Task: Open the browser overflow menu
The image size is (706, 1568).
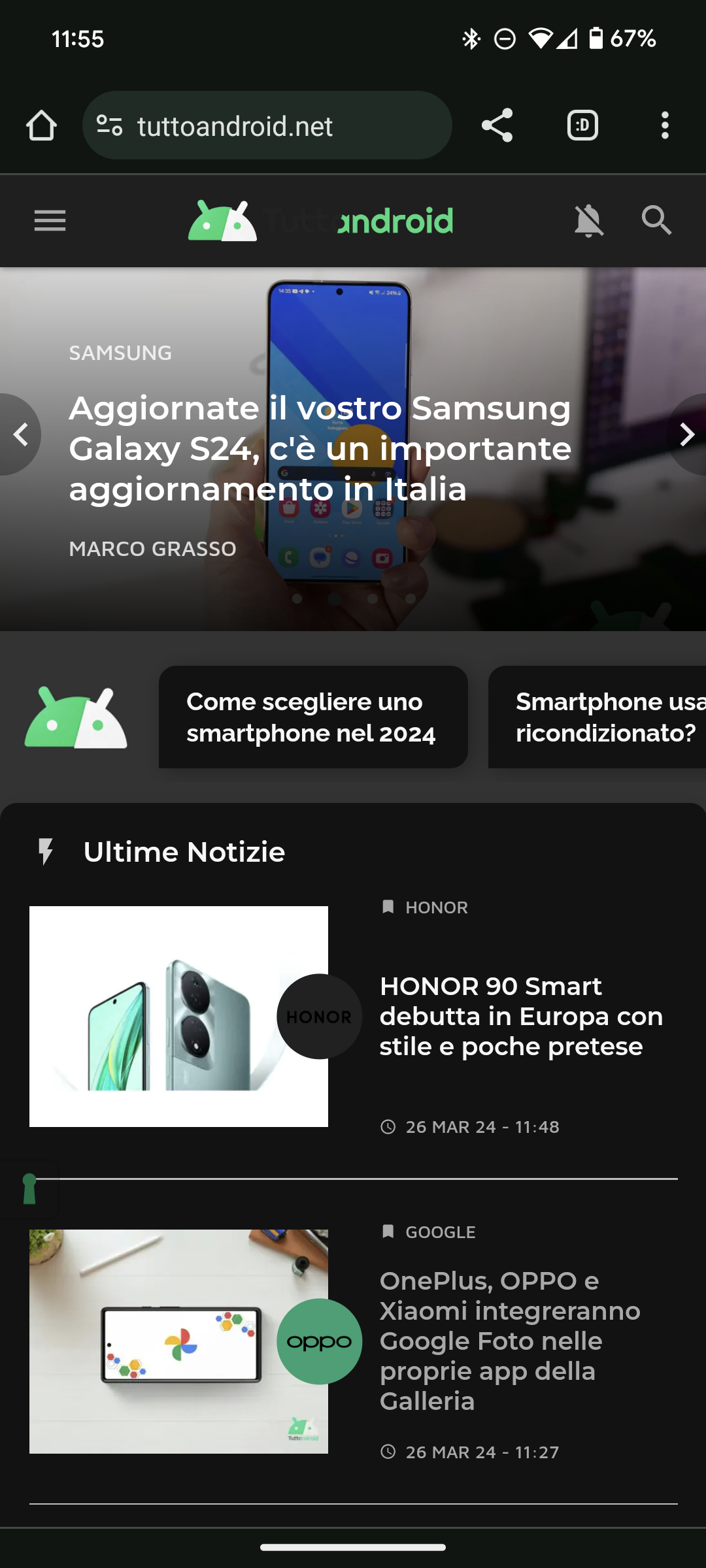Action: tap(665, 125)
